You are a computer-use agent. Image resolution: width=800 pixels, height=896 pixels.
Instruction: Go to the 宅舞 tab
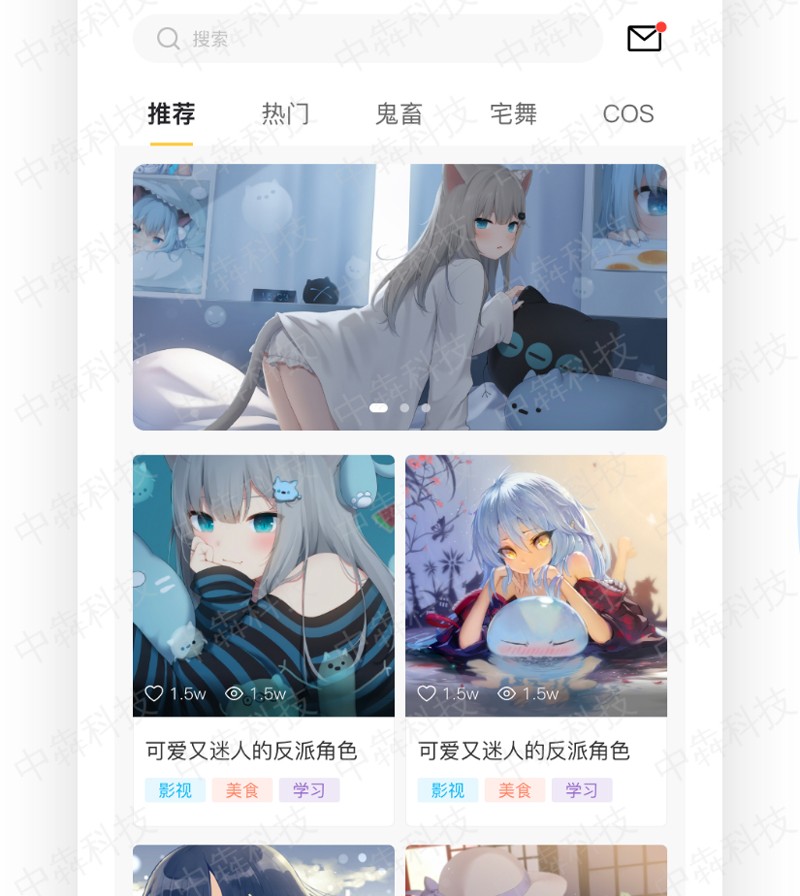pos(513,114)
